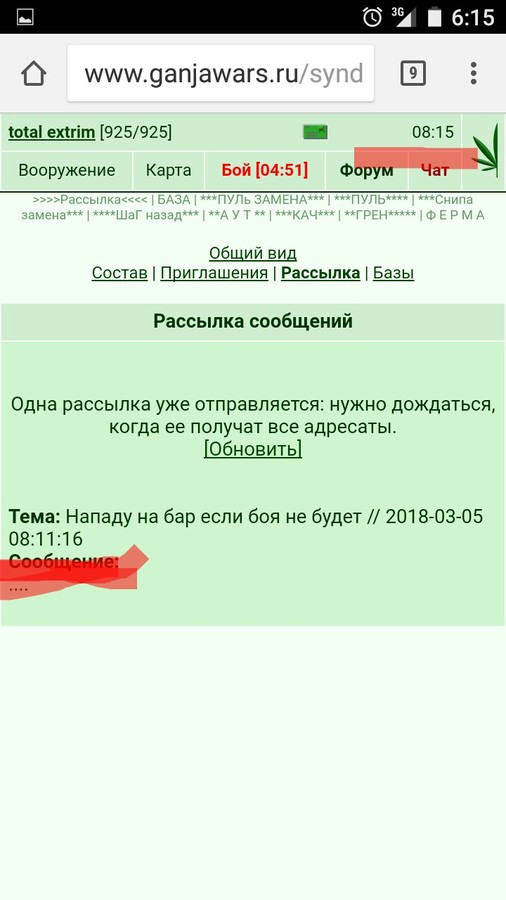This screenshot has width=506, height=900.
Task: Go to the browser home page
Action: (x=33, y=74)
